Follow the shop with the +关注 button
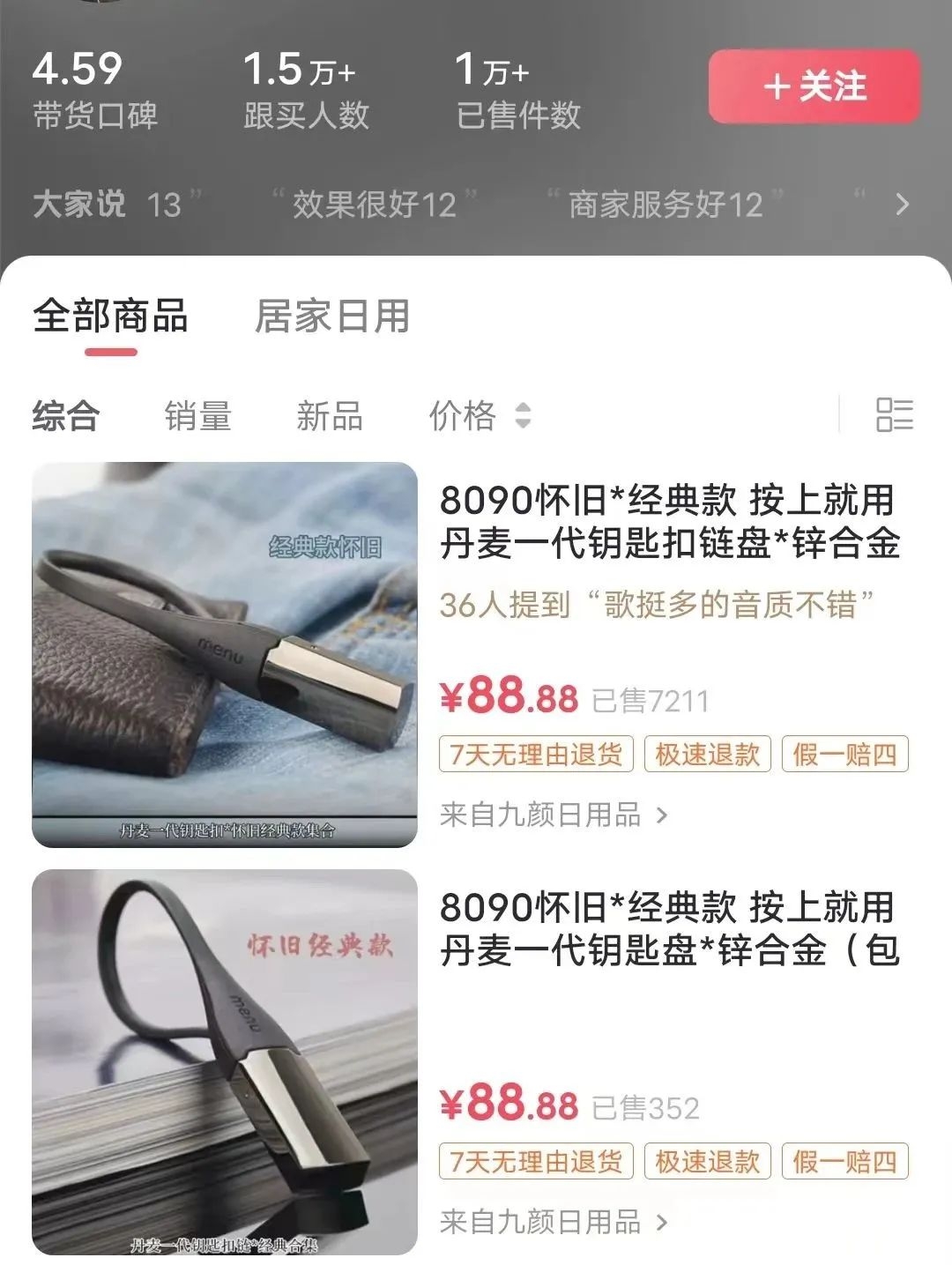 point(815,88)
